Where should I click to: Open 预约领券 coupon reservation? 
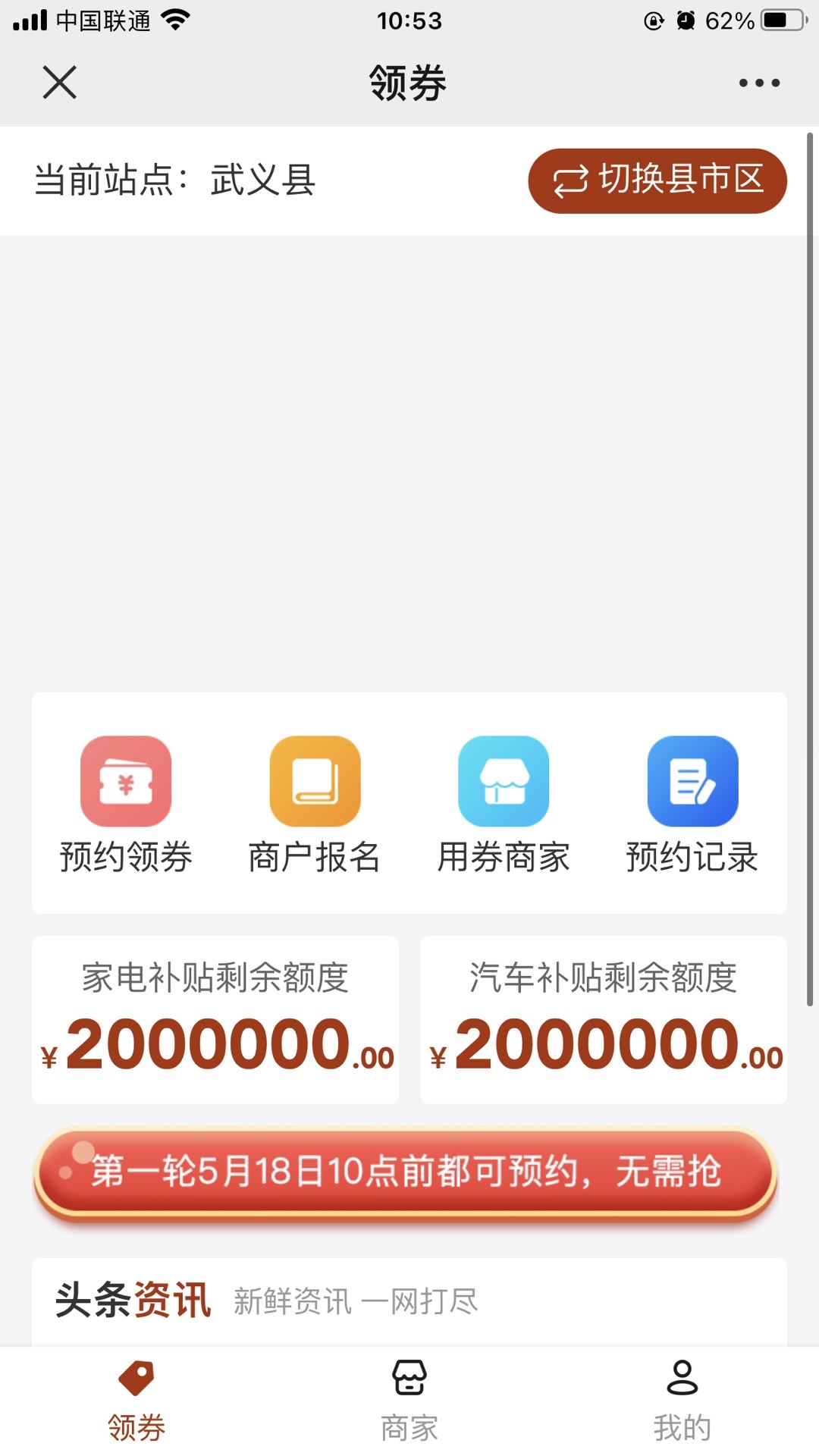tap(126, 804)
